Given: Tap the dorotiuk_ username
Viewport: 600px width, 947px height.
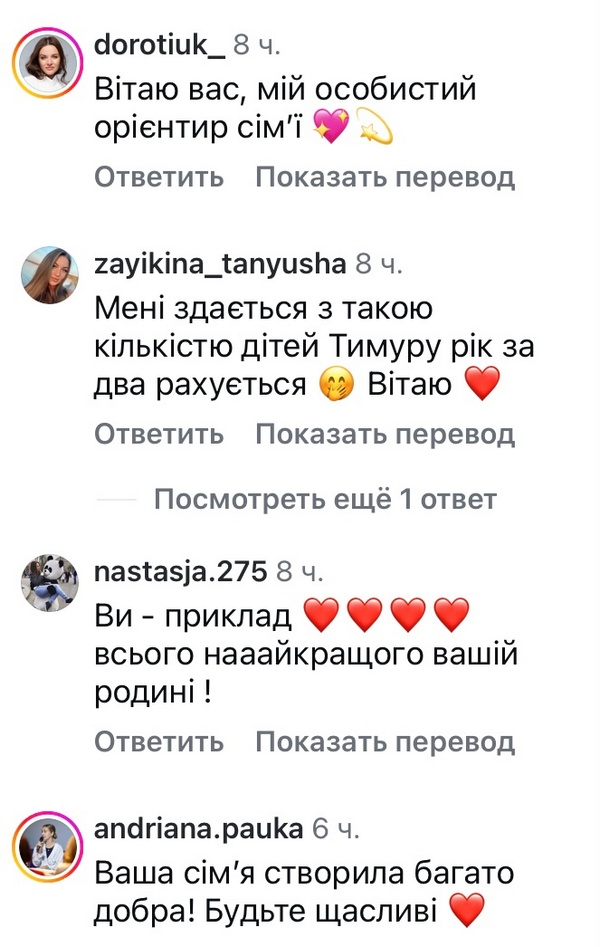Looking at the screenshot, I should [x=158, y=45].
